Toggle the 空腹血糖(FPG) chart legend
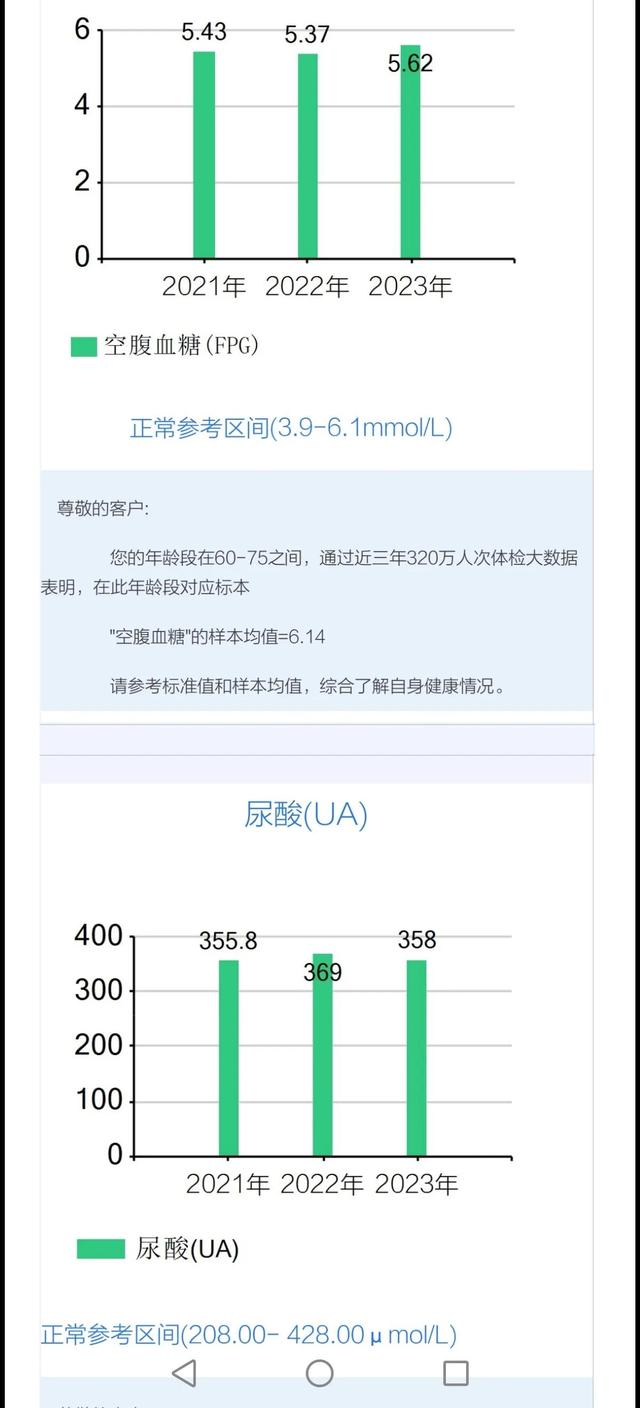This screenshot has width=640, height=1408. click(x=165, y=346)
